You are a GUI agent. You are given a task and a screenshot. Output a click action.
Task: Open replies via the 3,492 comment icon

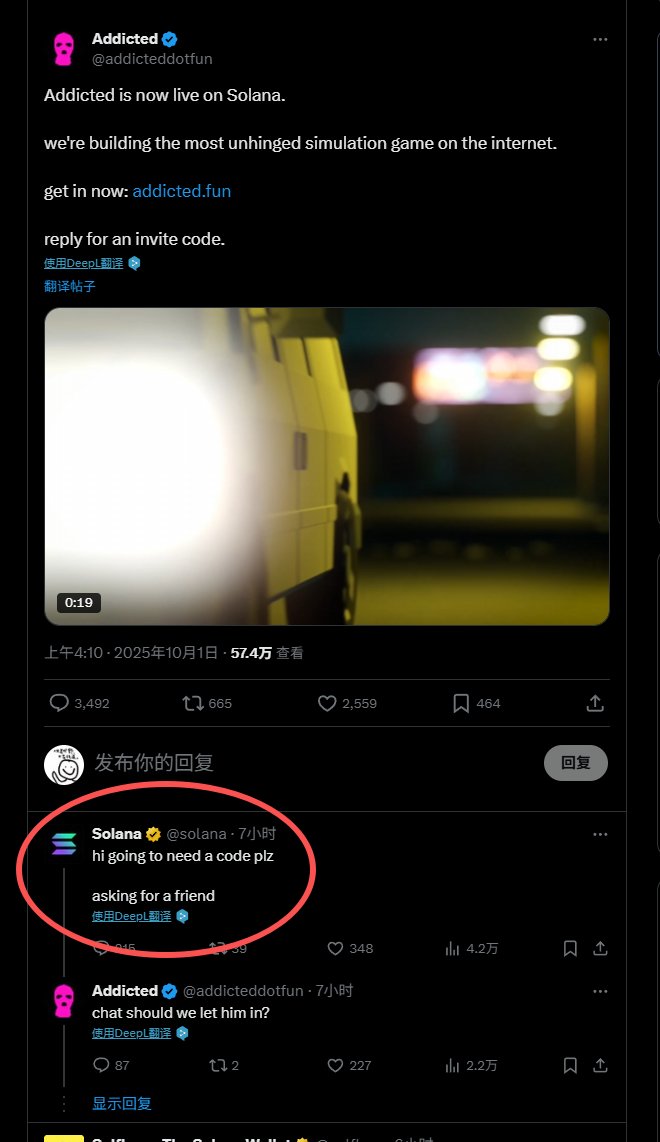click(60, 703)
